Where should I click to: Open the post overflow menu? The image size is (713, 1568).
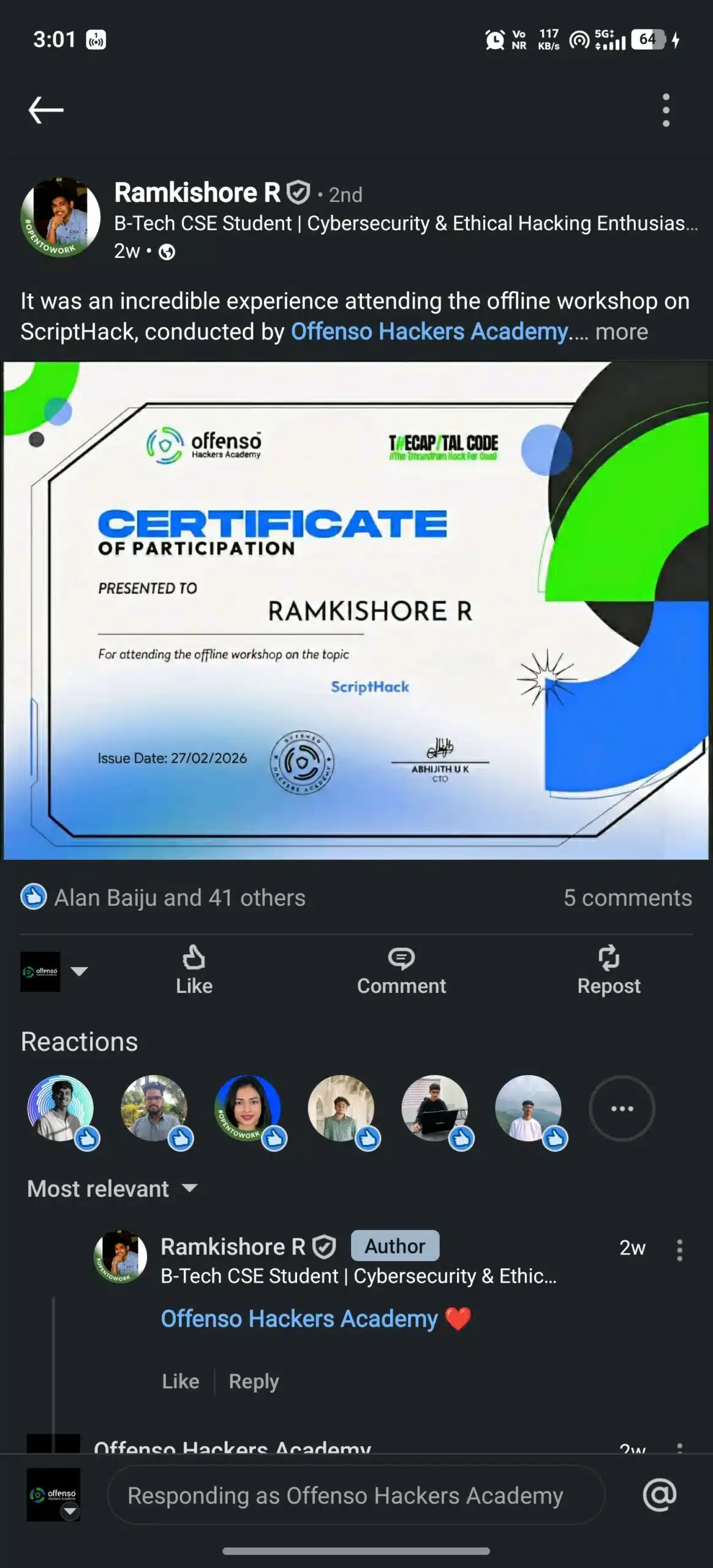(666, 110)
